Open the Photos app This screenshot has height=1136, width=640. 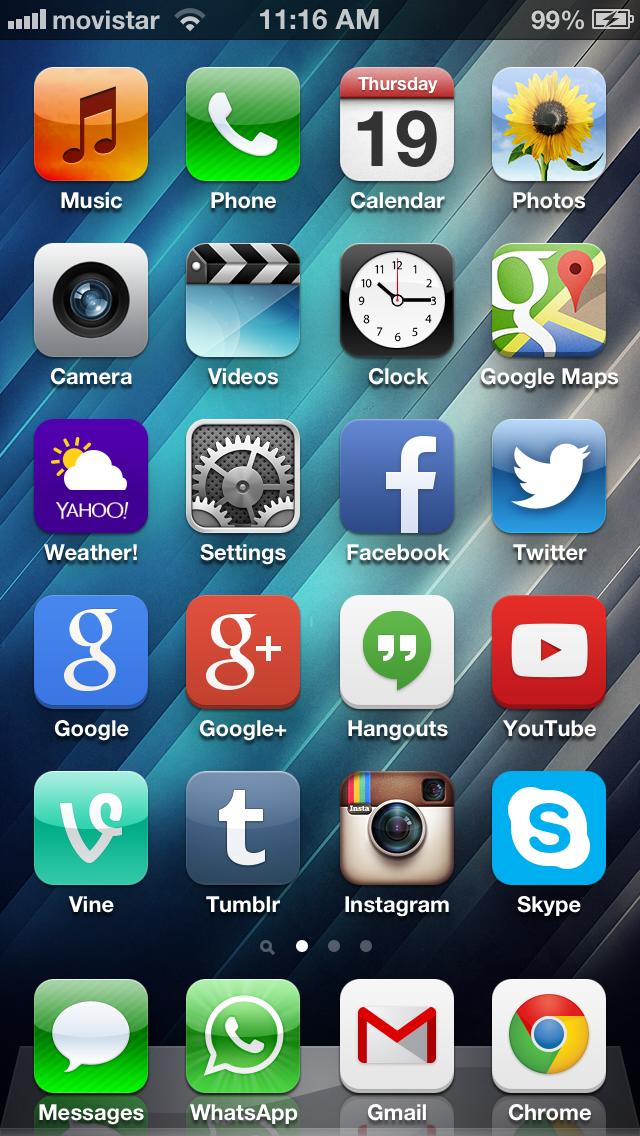(x=549, y=124)
